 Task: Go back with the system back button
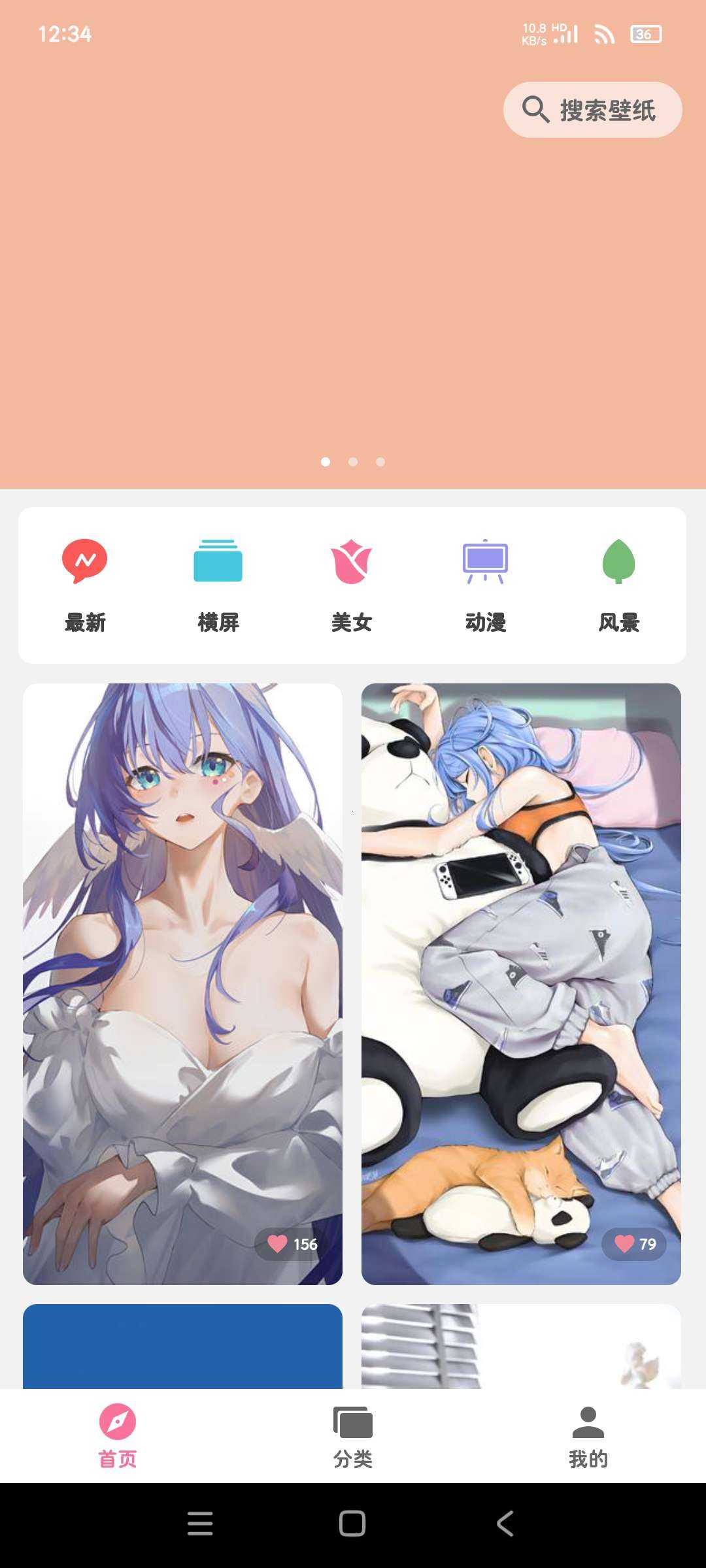tap(505, 1524)
